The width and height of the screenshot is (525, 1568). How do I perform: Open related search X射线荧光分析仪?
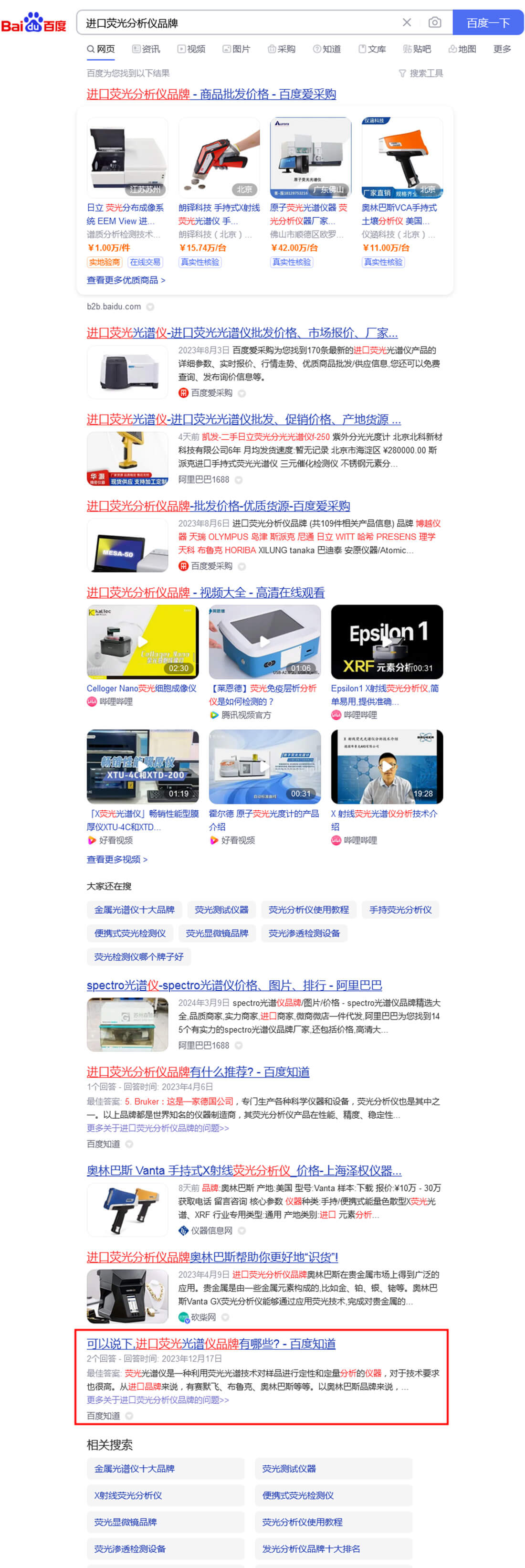tap(128, 1495)
